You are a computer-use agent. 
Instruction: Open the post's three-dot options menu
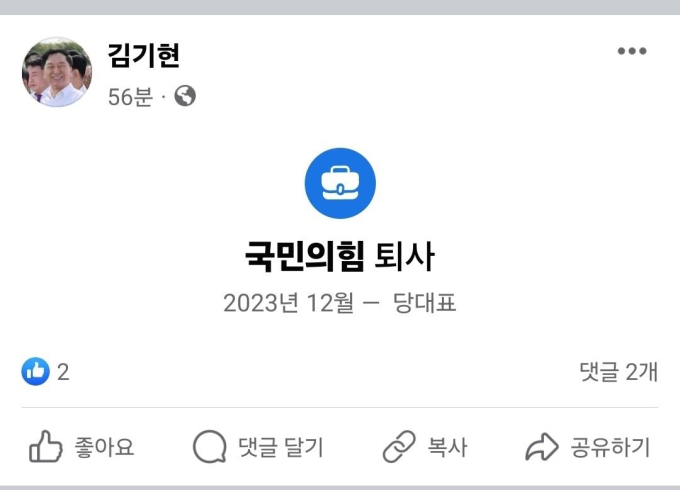tap(631, 52)
